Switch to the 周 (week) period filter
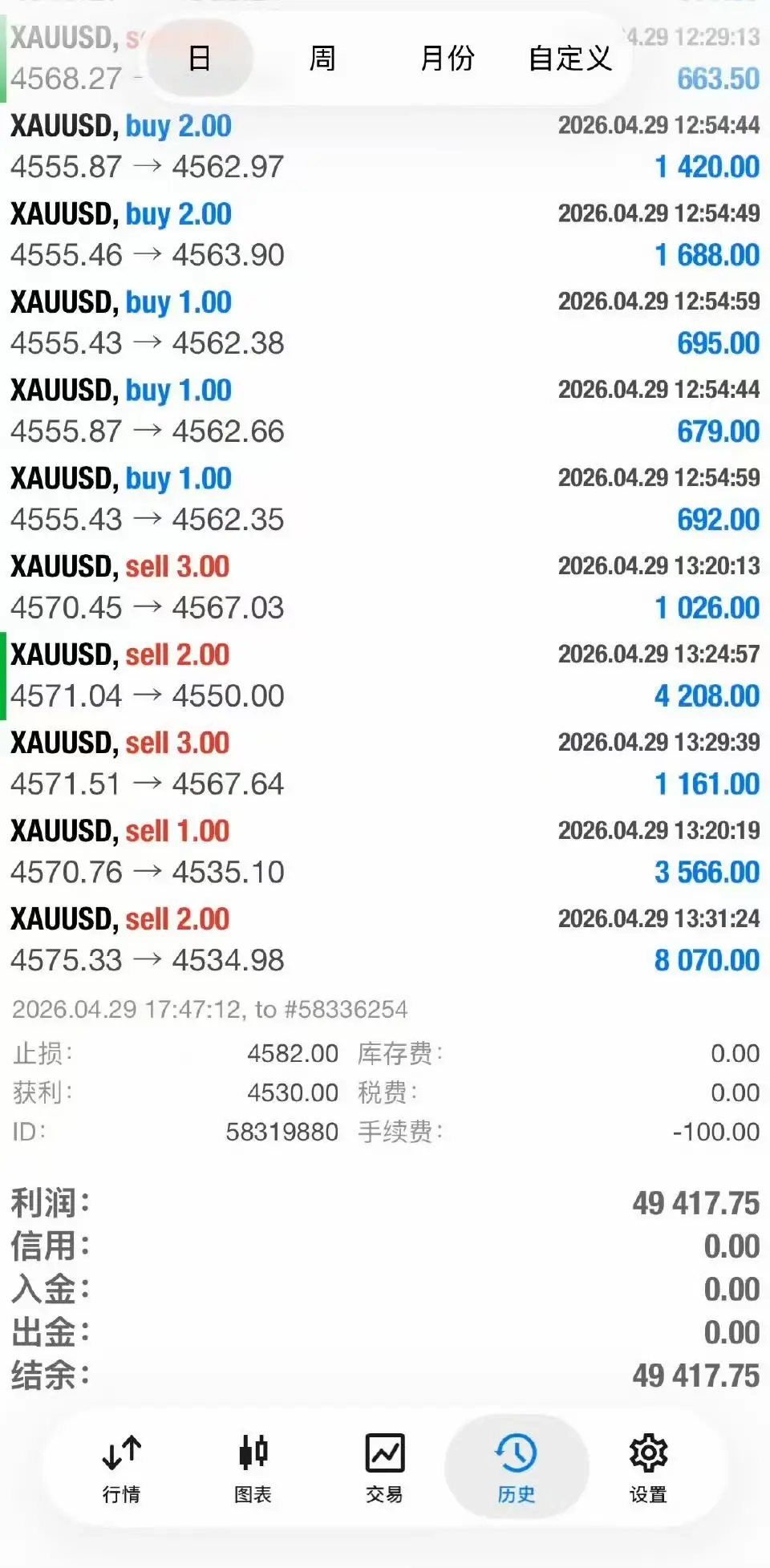770x1568 pixels. point(322,59)
